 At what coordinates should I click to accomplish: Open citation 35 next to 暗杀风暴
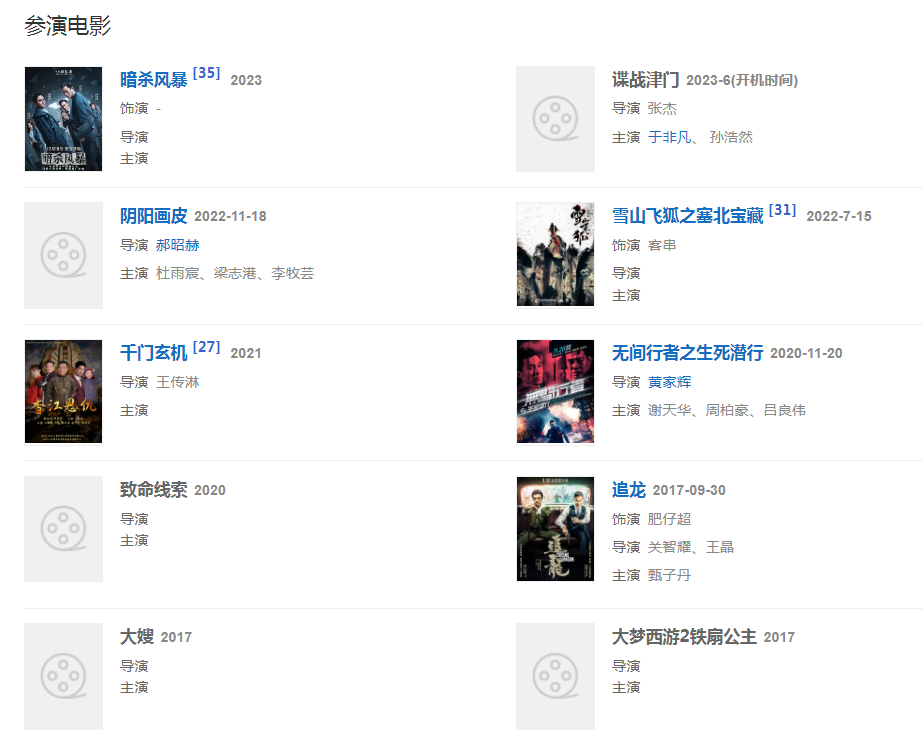tap(206, 73)
